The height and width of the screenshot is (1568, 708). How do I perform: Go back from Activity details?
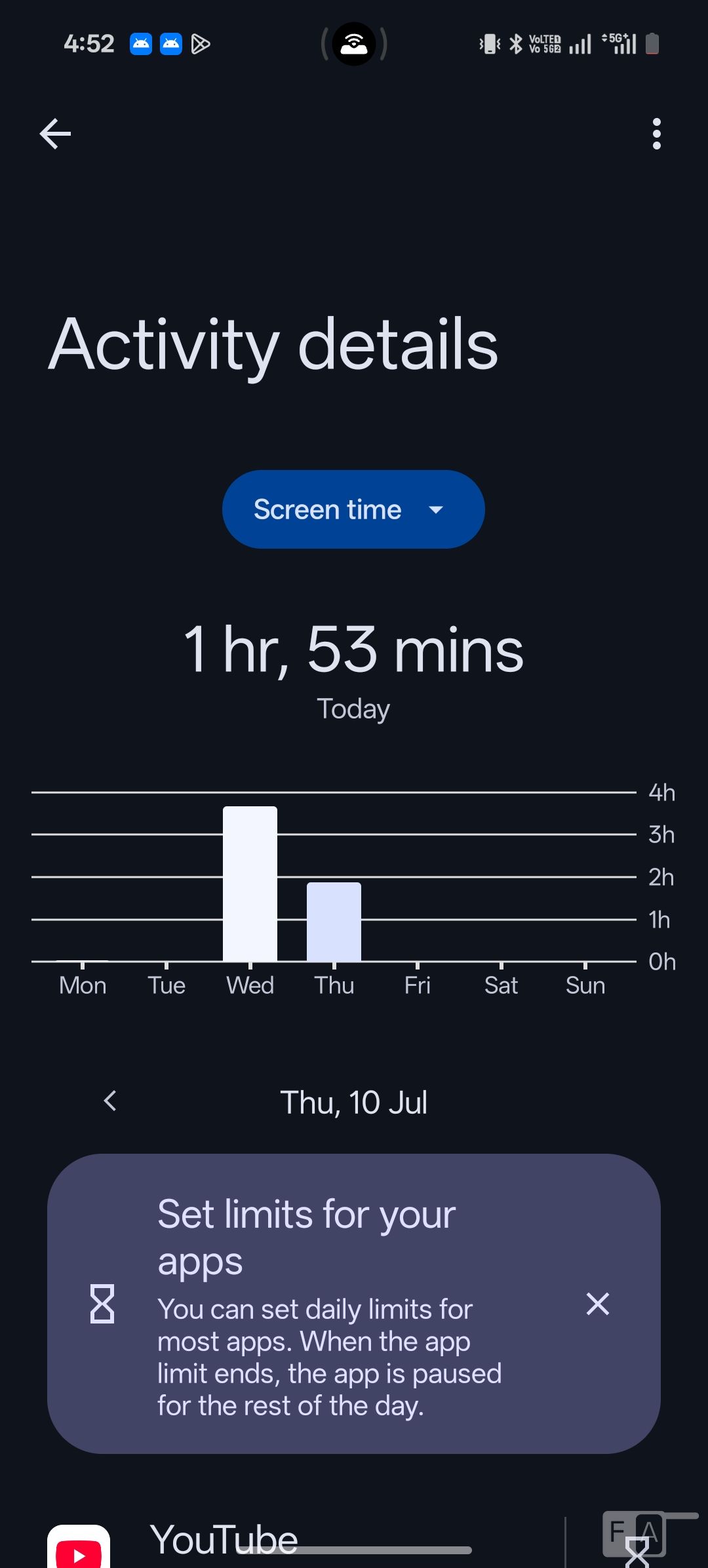click(56, 134)
